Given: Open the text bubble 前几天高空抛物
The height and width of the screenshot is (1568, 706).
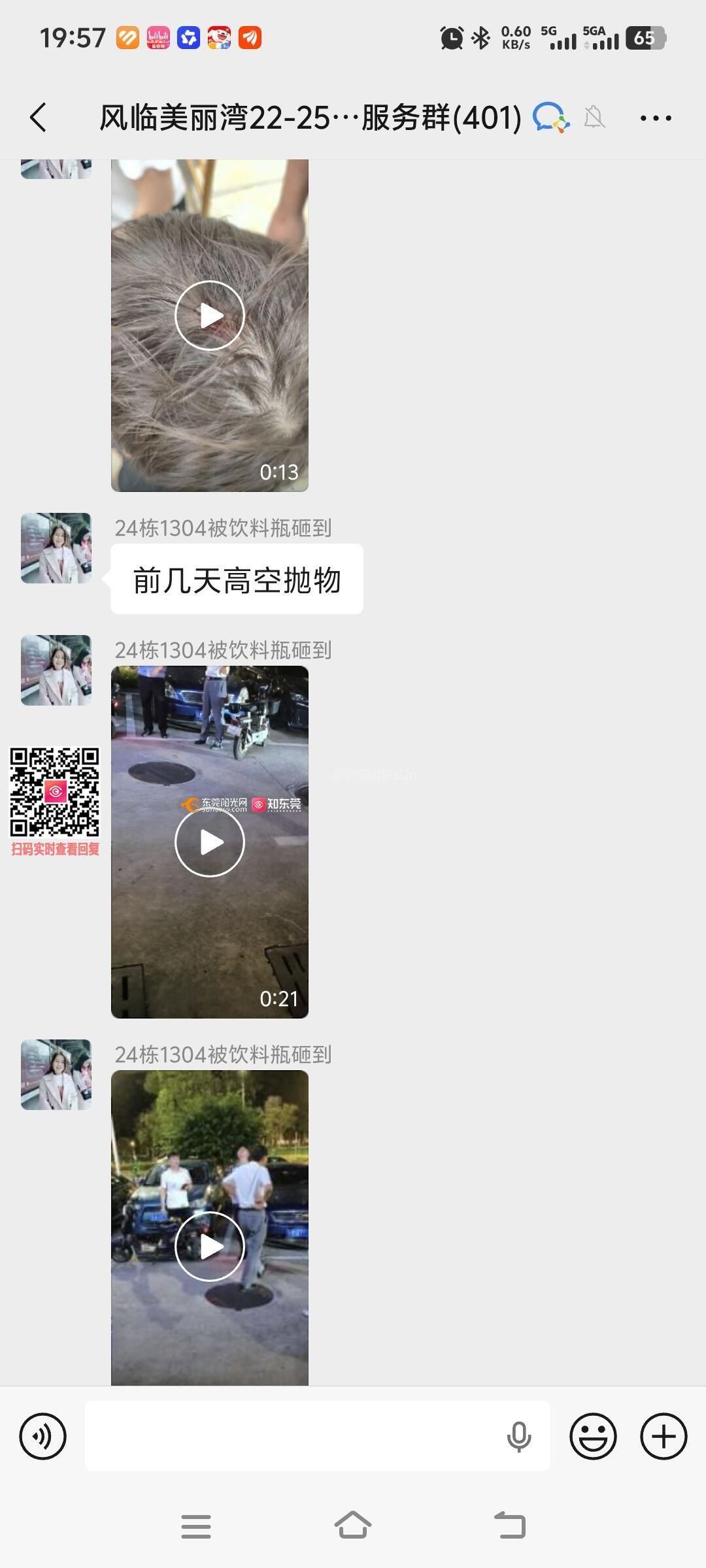Looking at the screenshot, I should pyautogui.click(x=237, y=580).
